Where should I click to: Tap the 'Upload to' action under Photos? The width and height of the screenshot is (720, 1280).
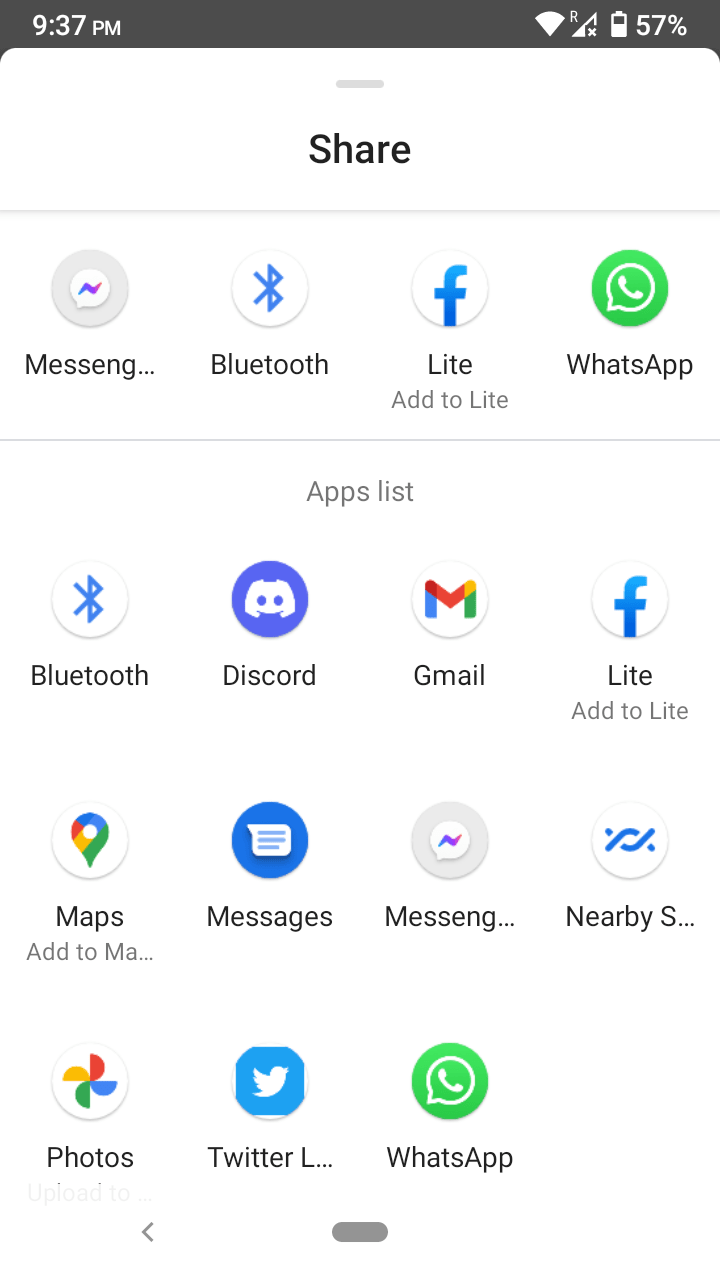coord(90,1192)
